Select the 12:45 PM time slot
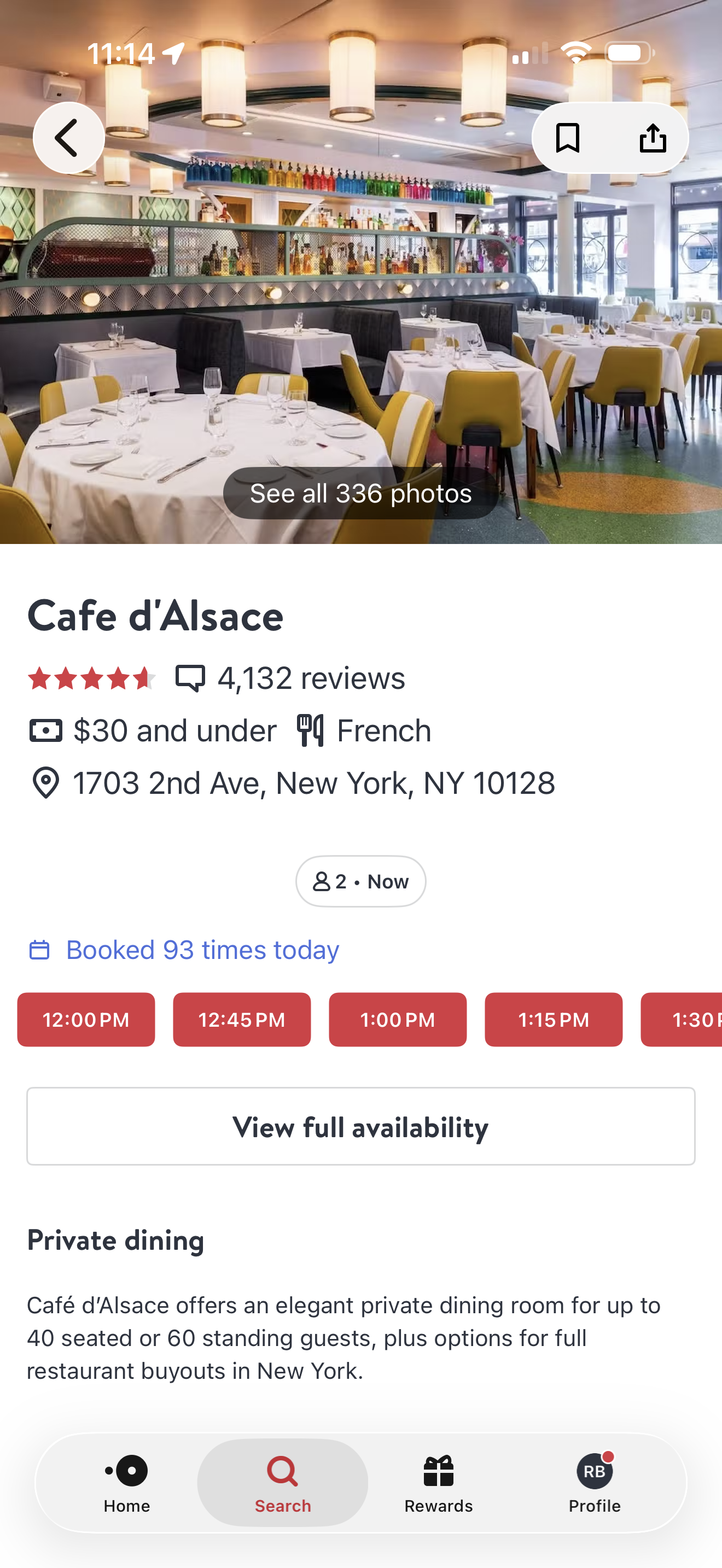 point(242,1020)
